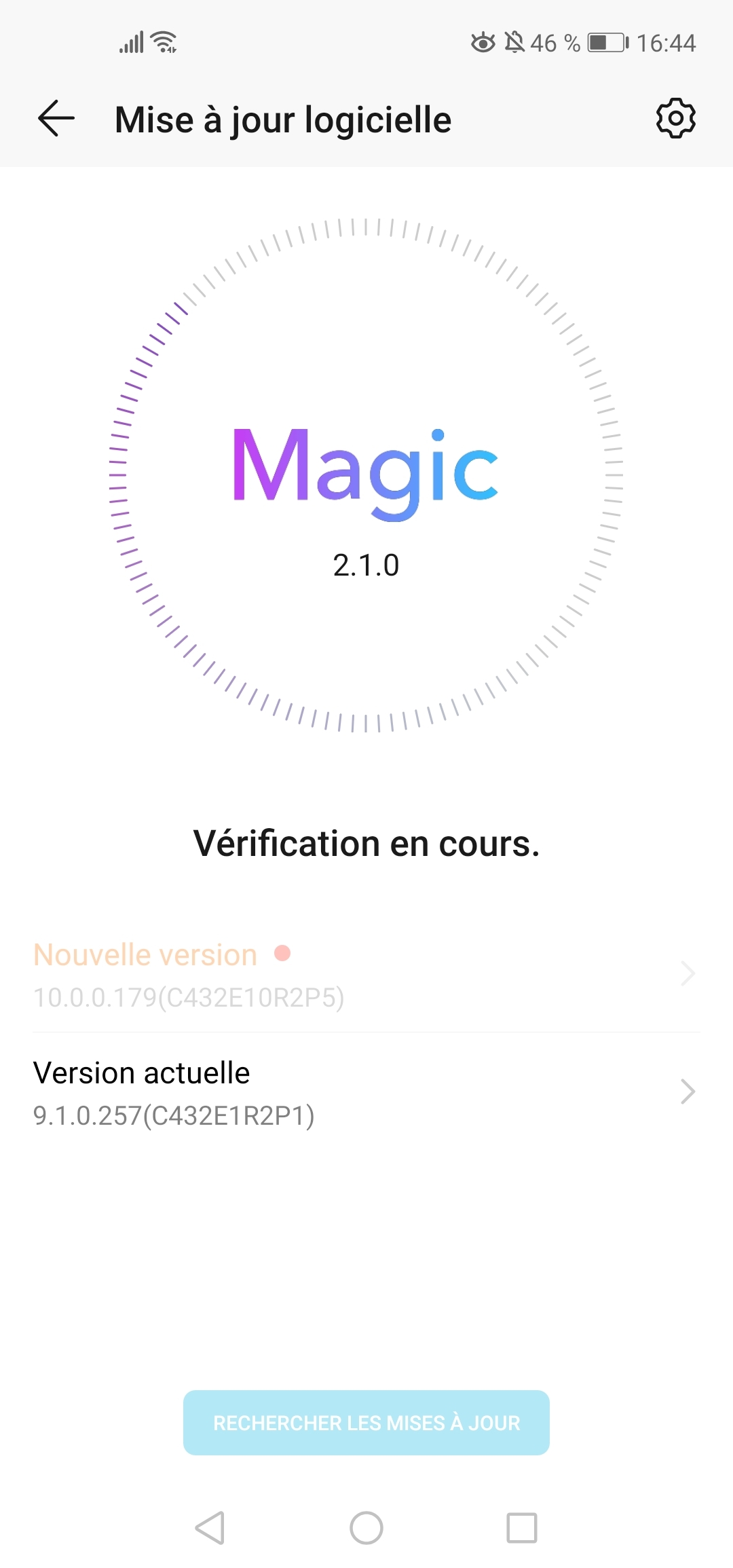
Task: Tap the Wi-Fi status icon
Action: click(163, 42)
